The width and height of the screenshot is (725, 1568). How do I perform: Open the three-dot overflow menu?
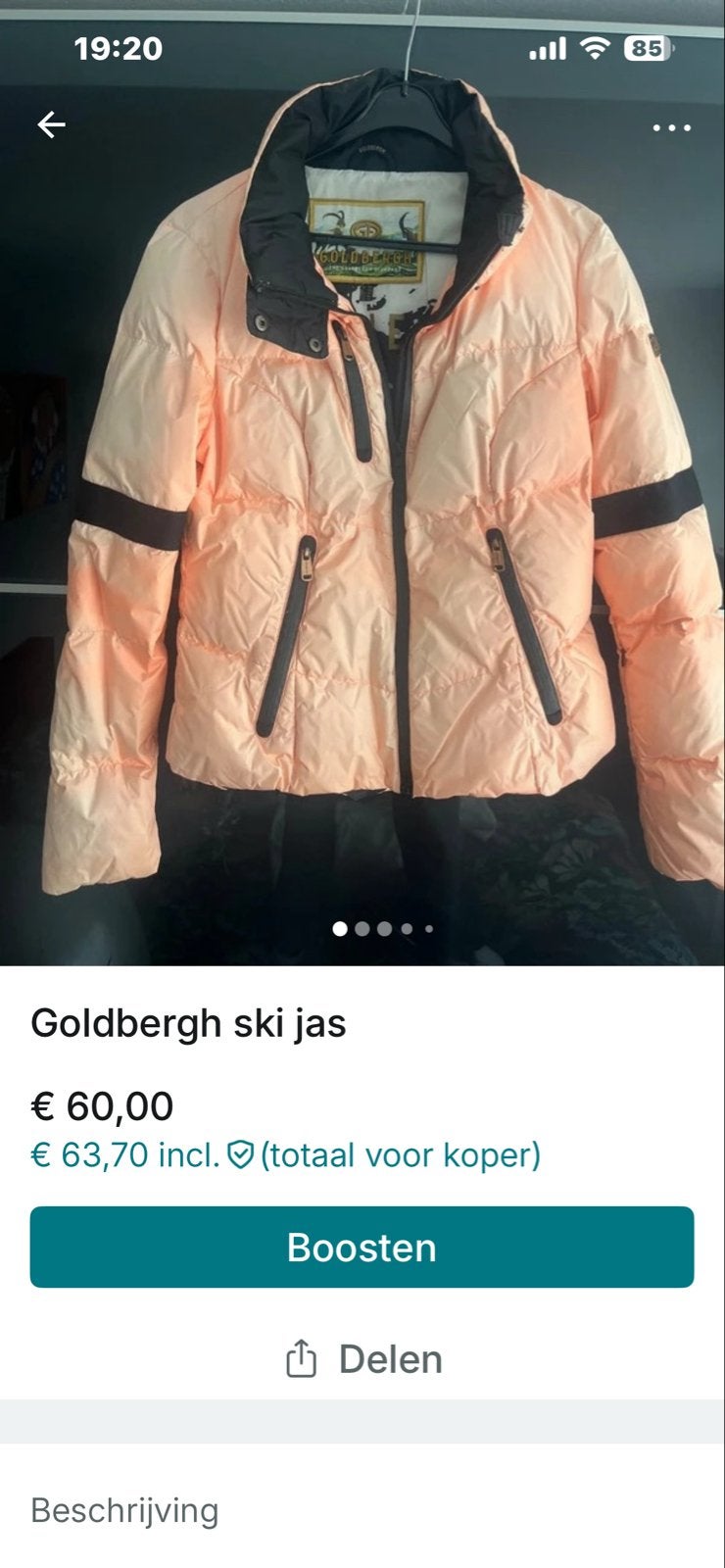tap(671, 127)
